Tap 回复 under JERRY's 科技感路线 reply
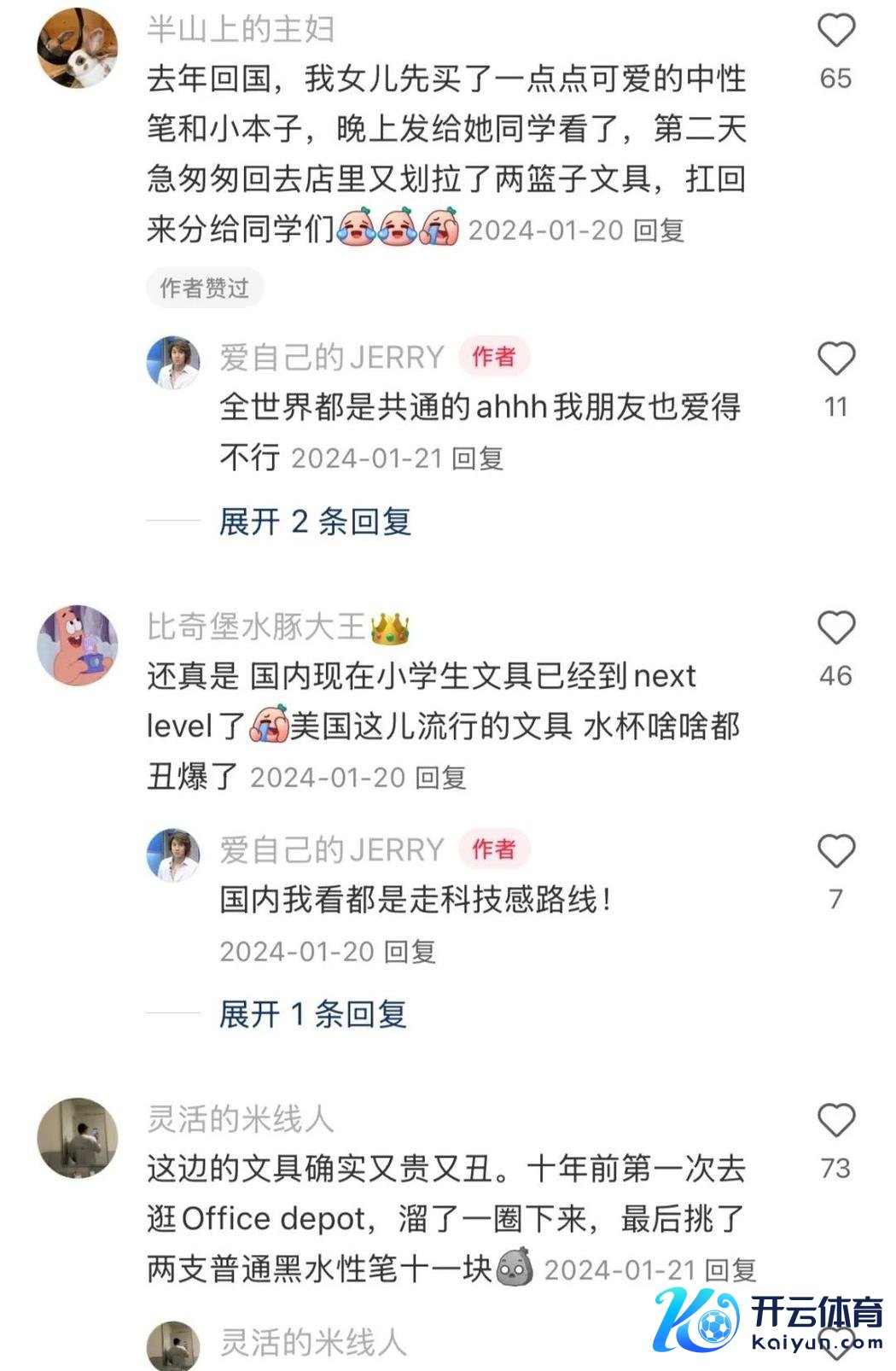Viewport: 896px width, 1371px height. (x=410, y=951)
